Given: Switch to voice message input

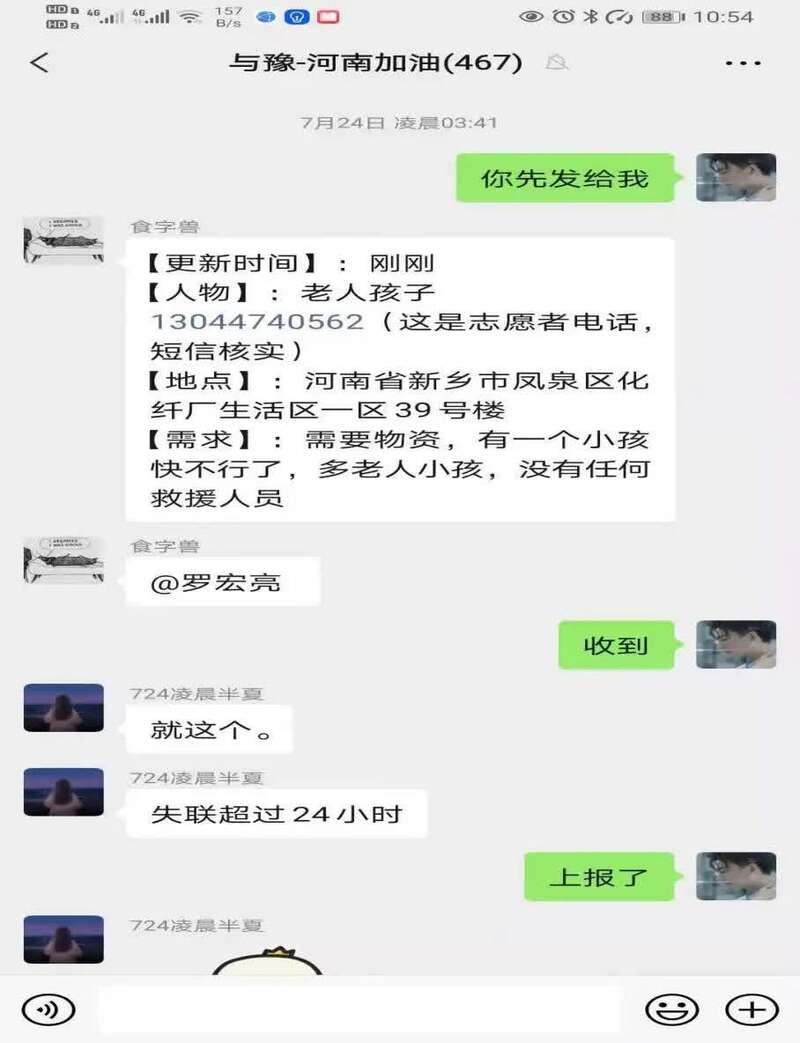Looking at the screenshot, I should (42, 1009).
